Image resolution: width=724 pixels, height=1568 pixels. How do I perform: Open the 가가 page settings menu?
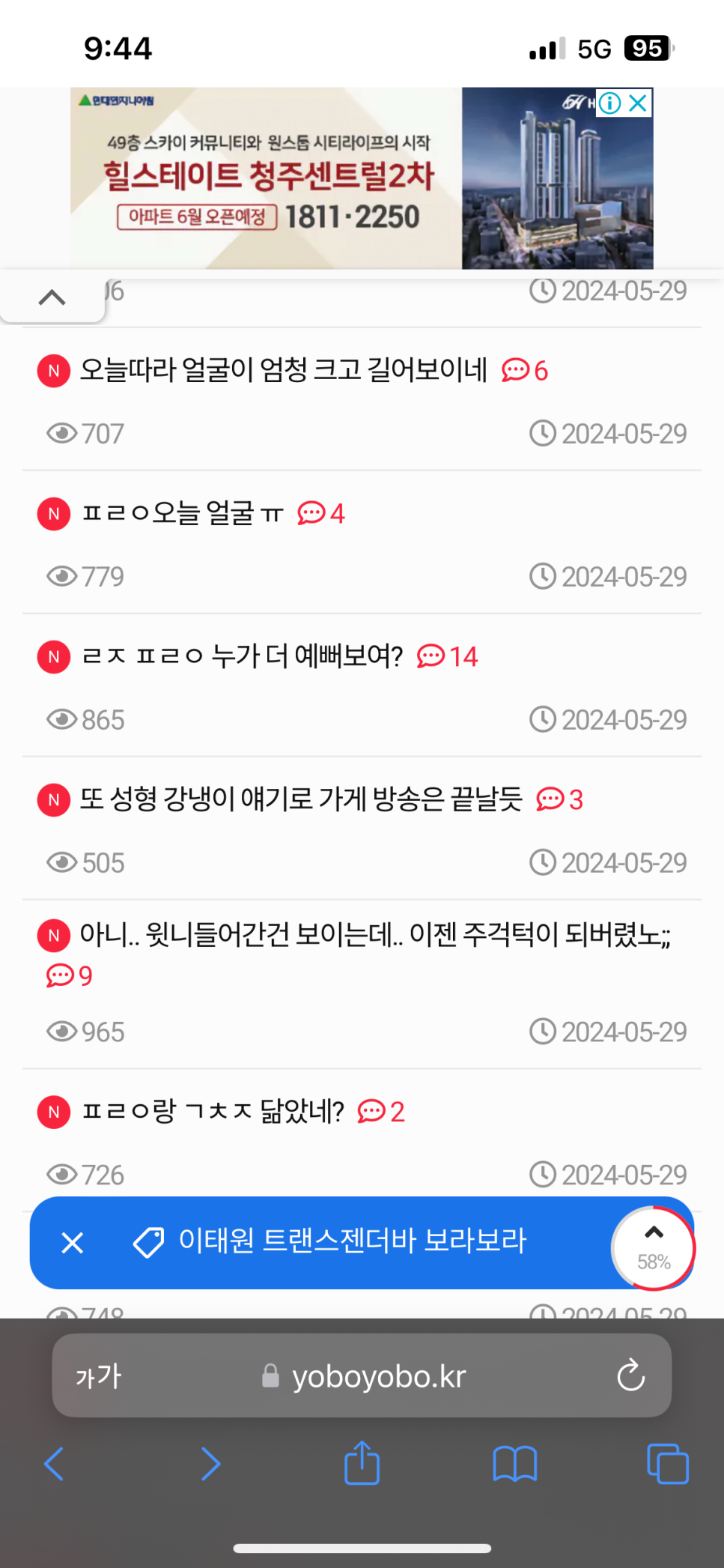coord(98,1376)
